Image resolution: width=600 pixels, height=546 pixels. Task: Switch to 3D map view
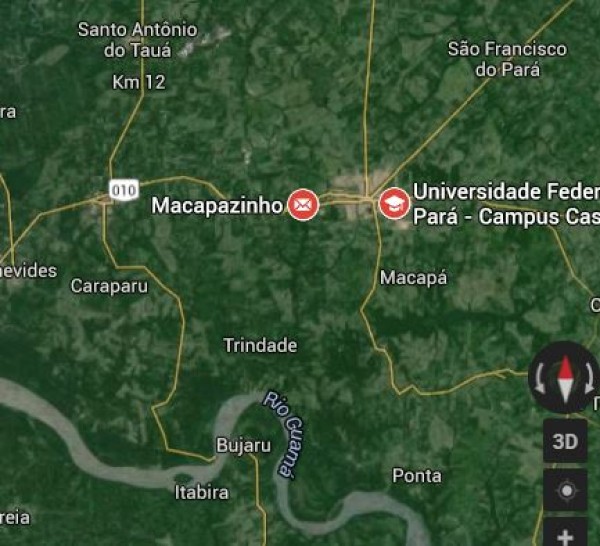(566, 441)
